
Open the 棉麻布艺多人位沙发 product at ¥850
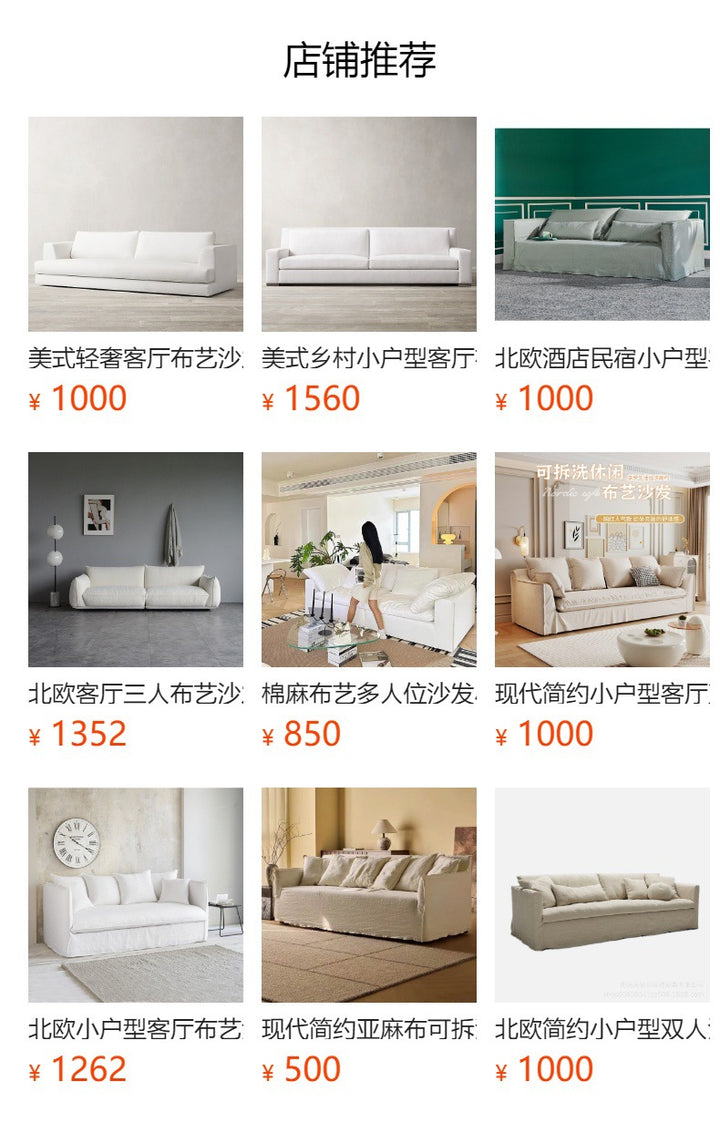pos(369,559)
